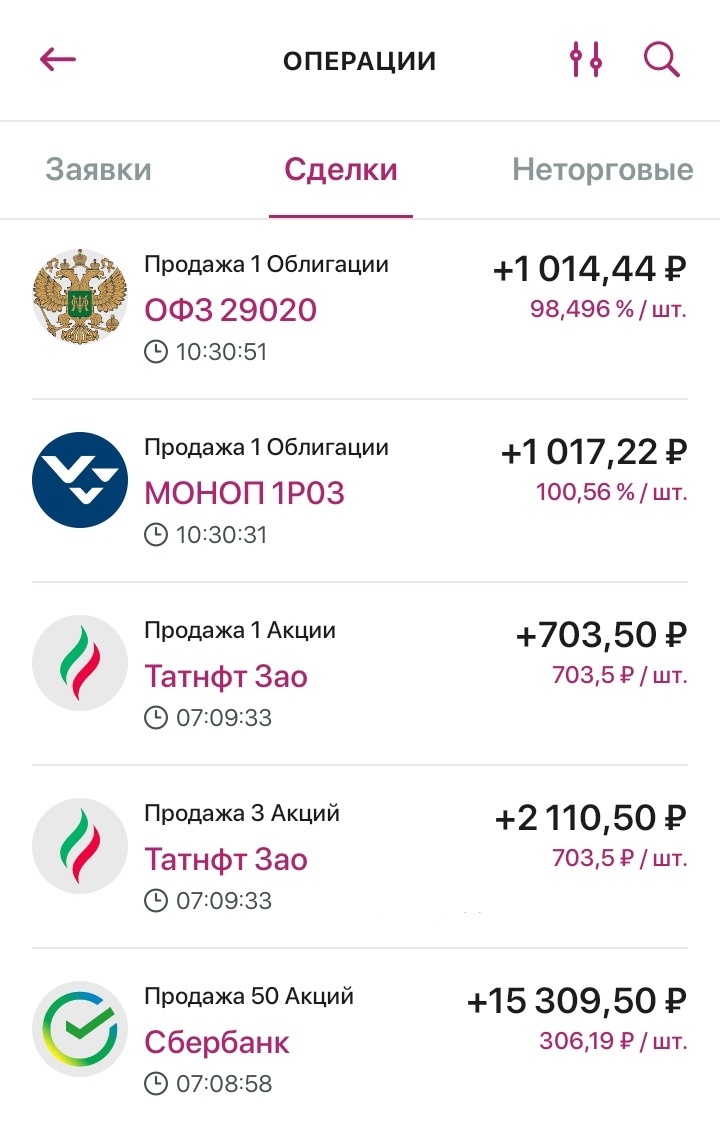The width and height of the screenshot is (720, 1129).
Task: Tap the clock icon beside 10:30:51
Action: (156, 352)
